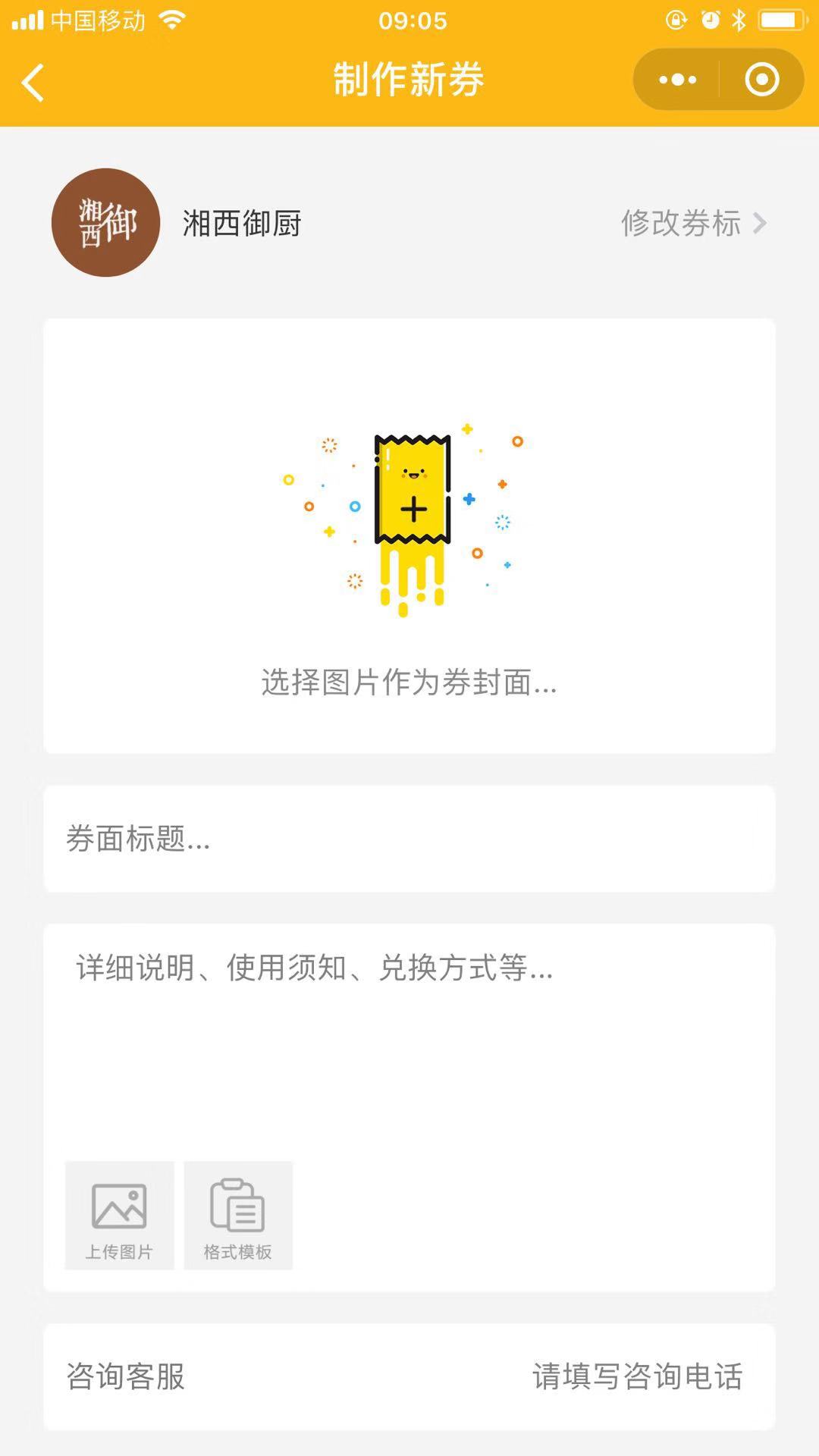Tap 修改券标 to change the coupon logo
The width and height of the screenshot is (819, 1456).
point(692,223)
